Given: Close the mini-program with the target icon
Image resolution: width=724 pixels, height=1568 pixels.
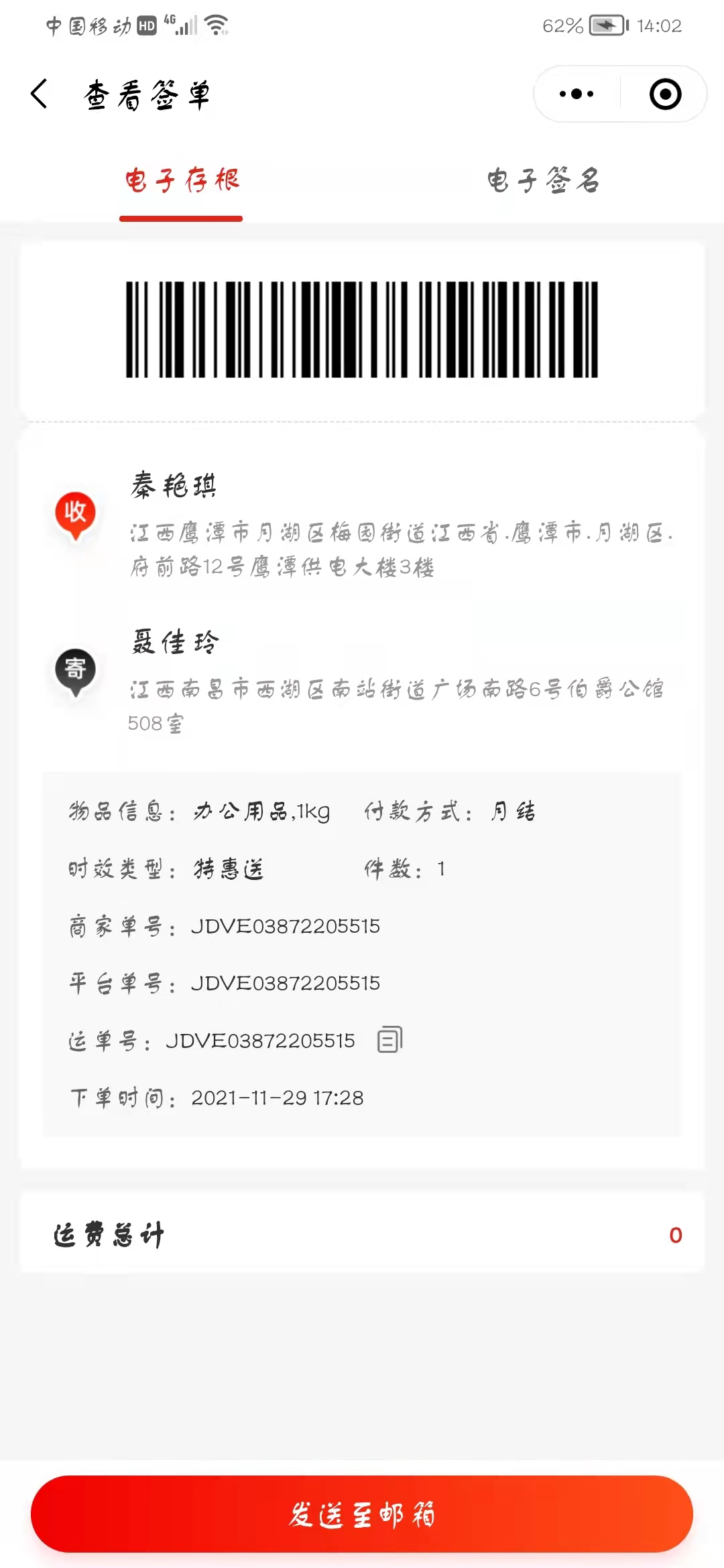Looking at the screenshot, I should click(x=665, y=94).
